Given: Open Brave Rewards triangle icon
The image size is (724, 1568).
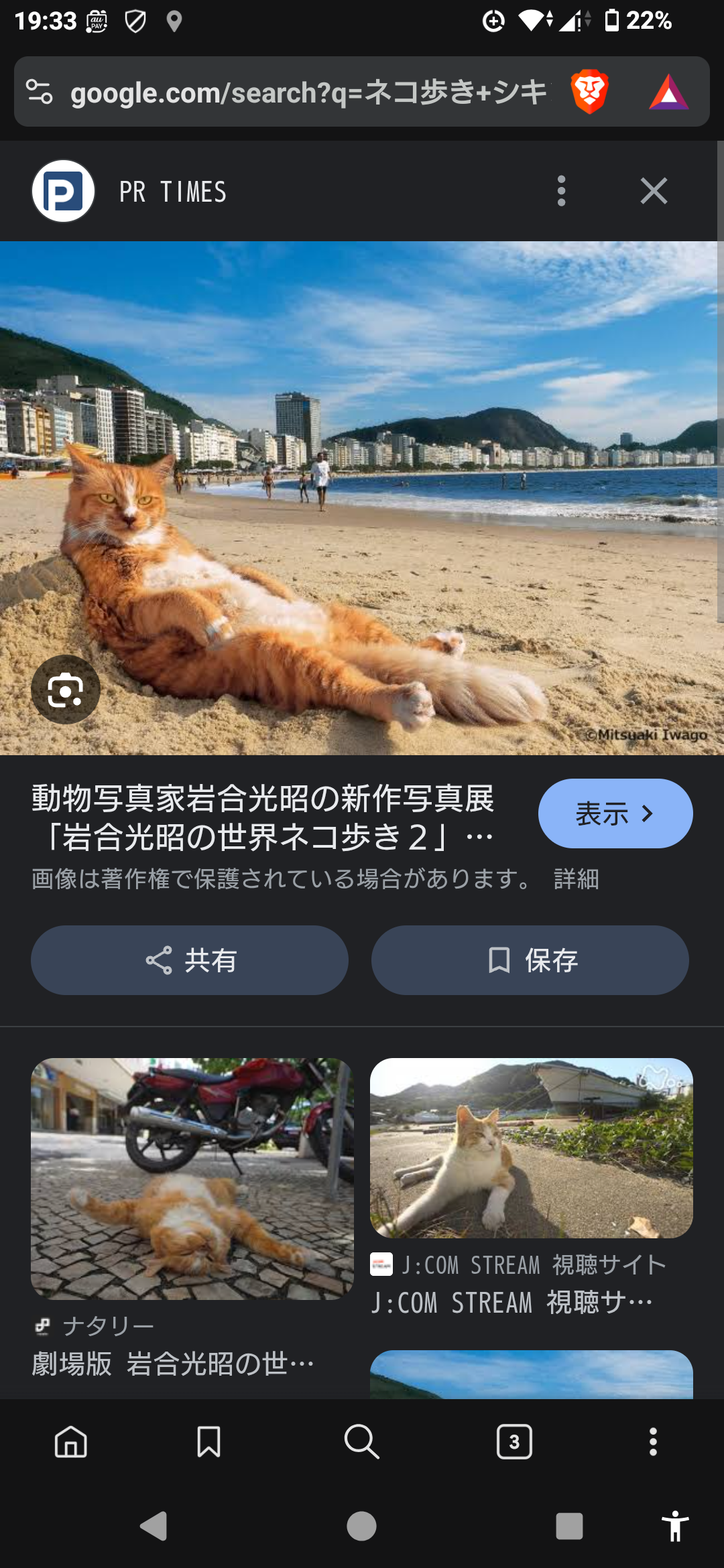Looking at the screenshot, I should [668, 92].
